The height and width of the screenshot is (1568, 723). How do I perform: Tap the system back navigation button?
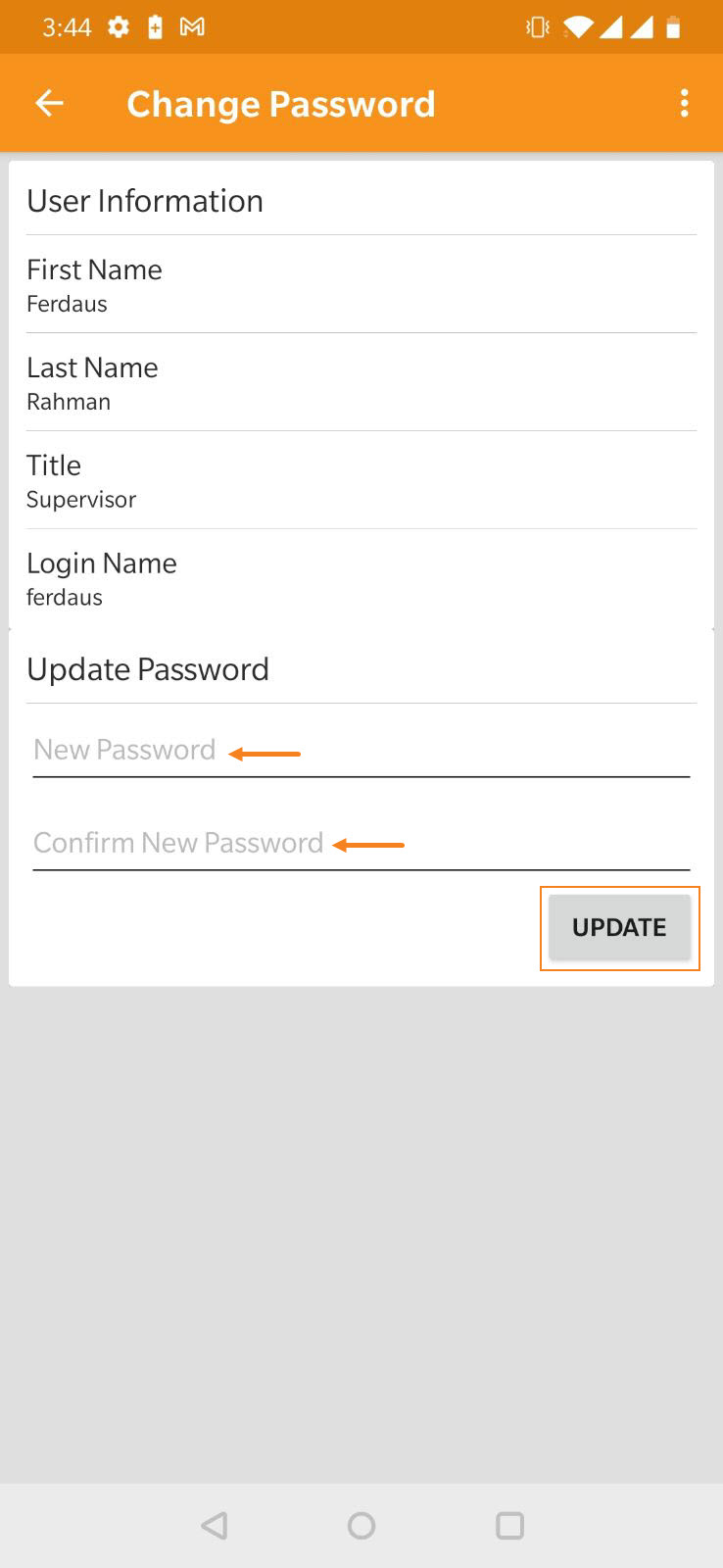(x=214, y=1525)
